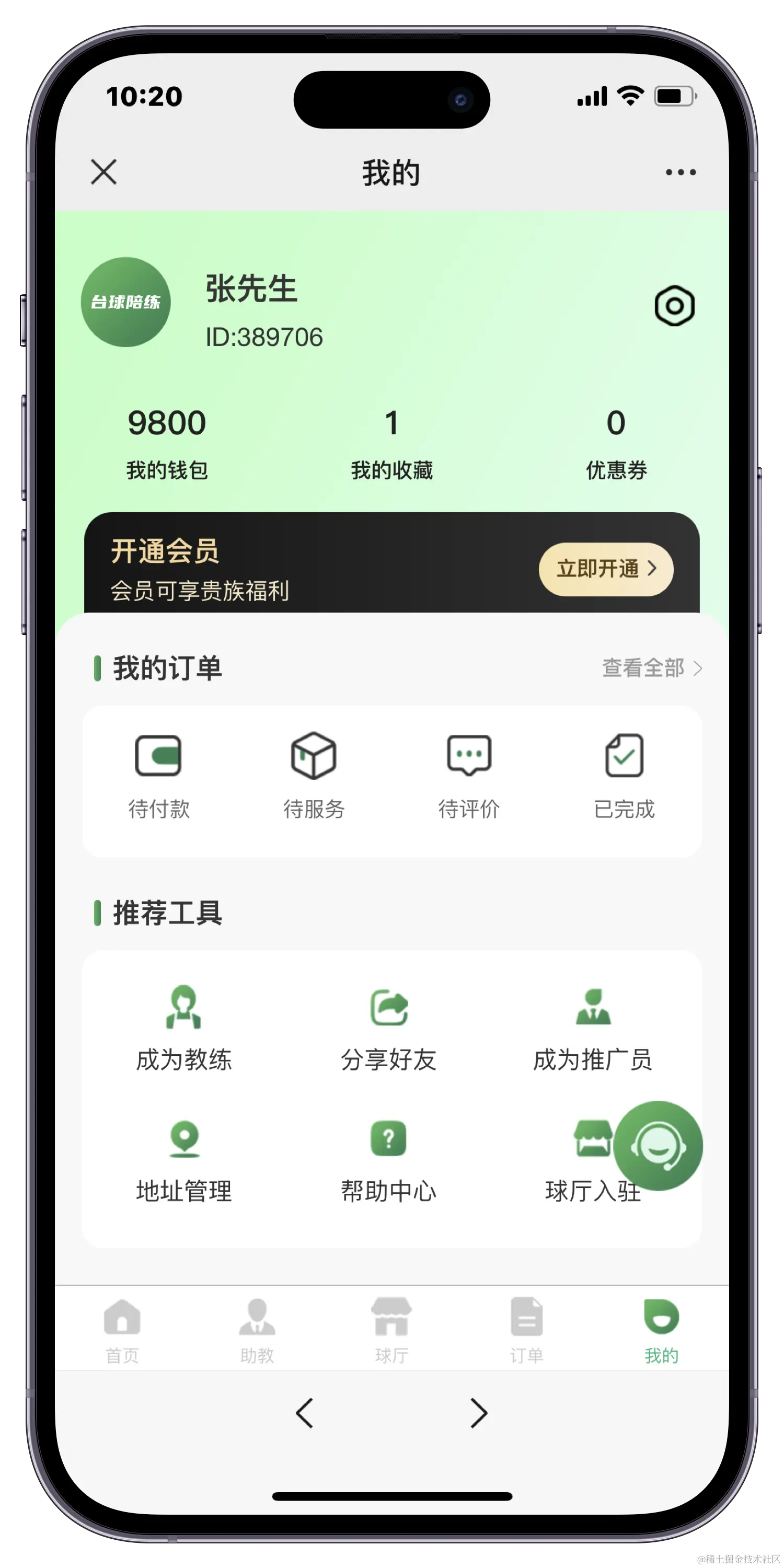Screen dimensions: 784x1568
Task: Tap 分享好友 to share with friends
Action: (x=388, y=1029)
